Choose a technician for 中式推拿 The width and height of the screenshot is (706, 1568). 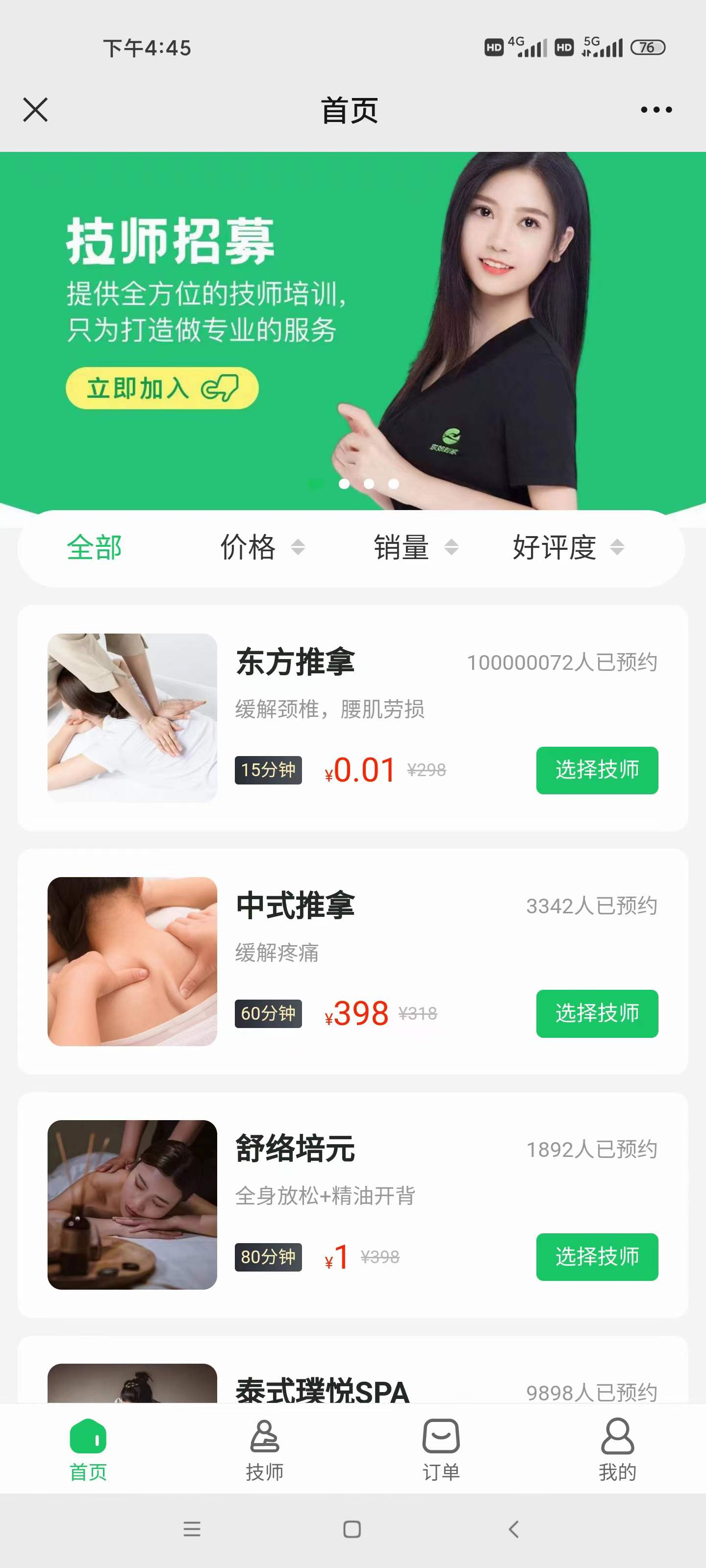click(596, 1013)
